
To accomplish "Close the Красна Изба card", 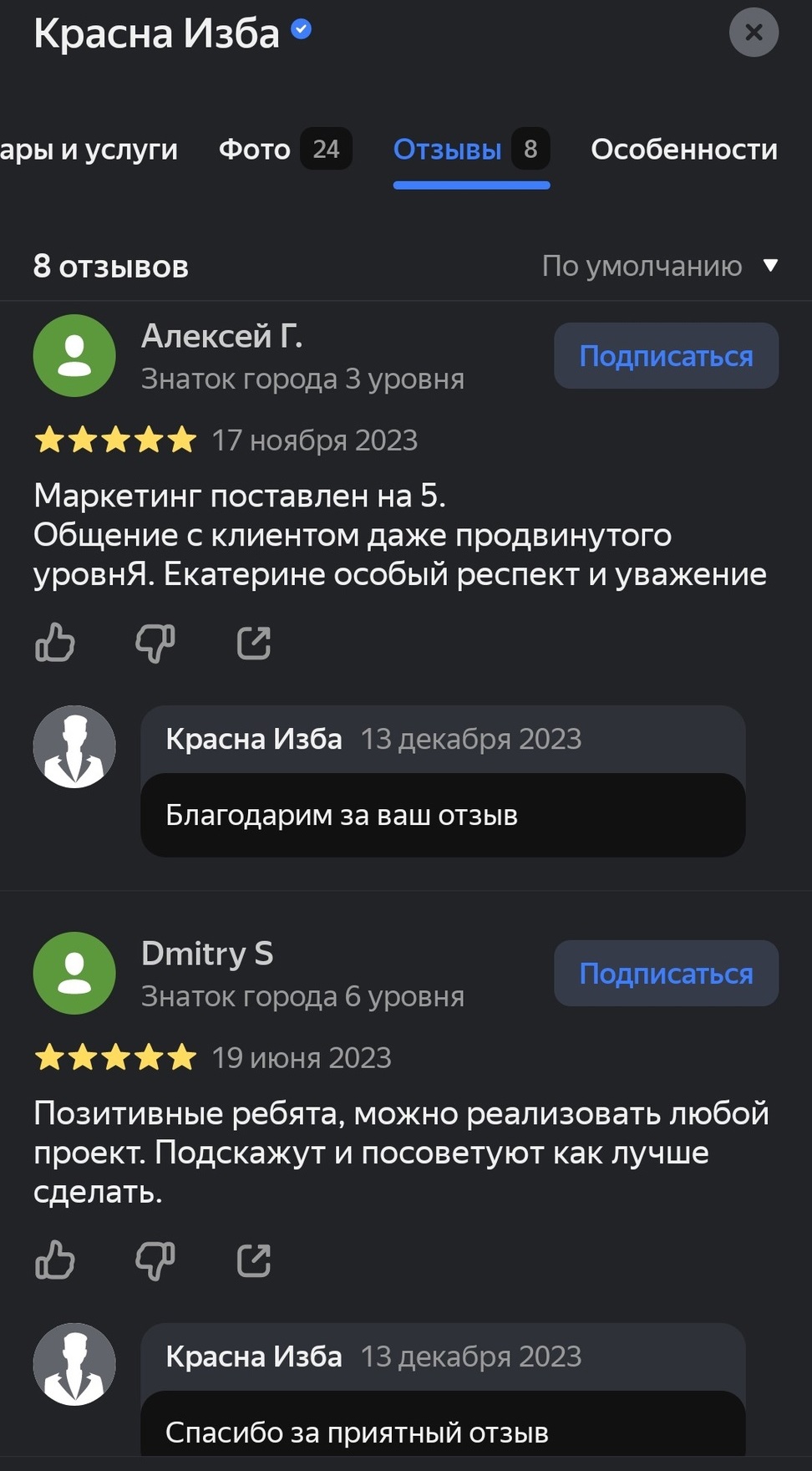I will tap(753, 33).
